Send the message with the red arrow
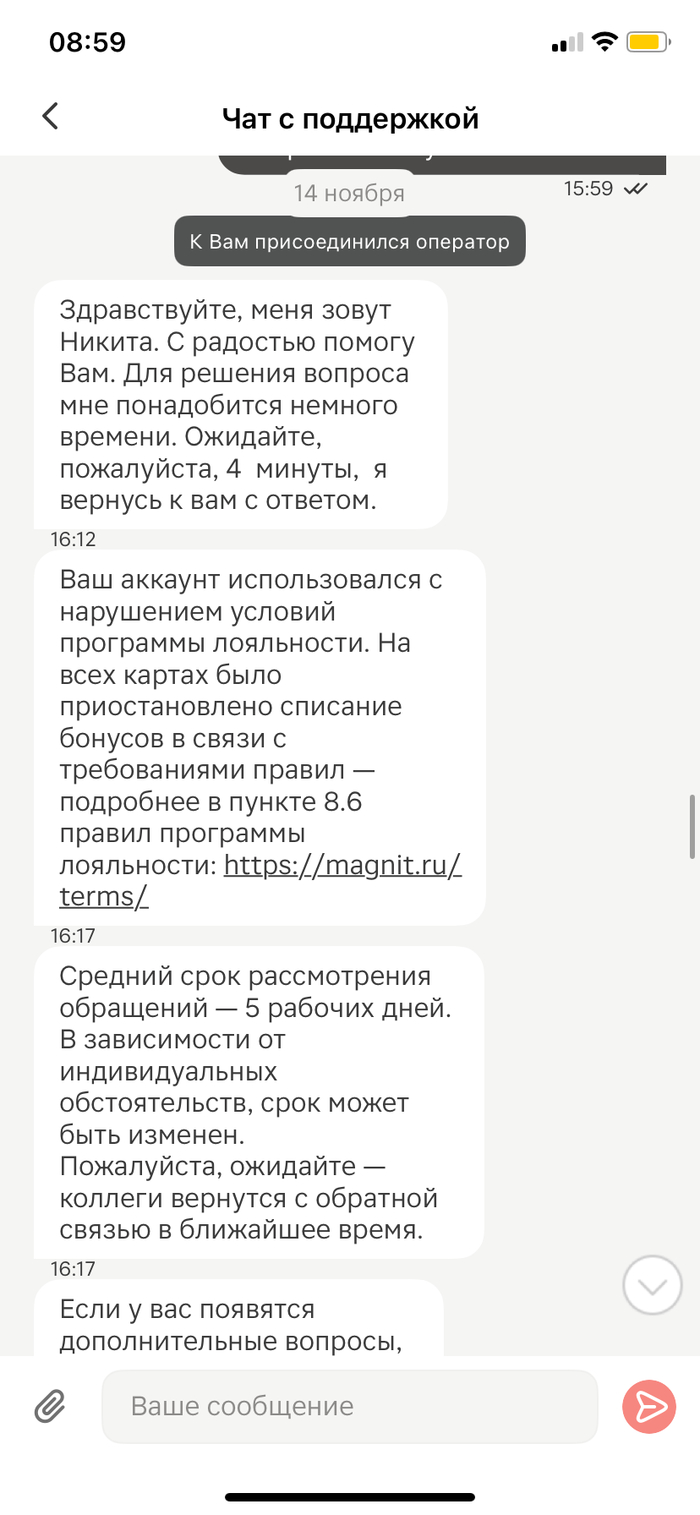This screenshot has width=700, height=1515. tap(649, 1406)
